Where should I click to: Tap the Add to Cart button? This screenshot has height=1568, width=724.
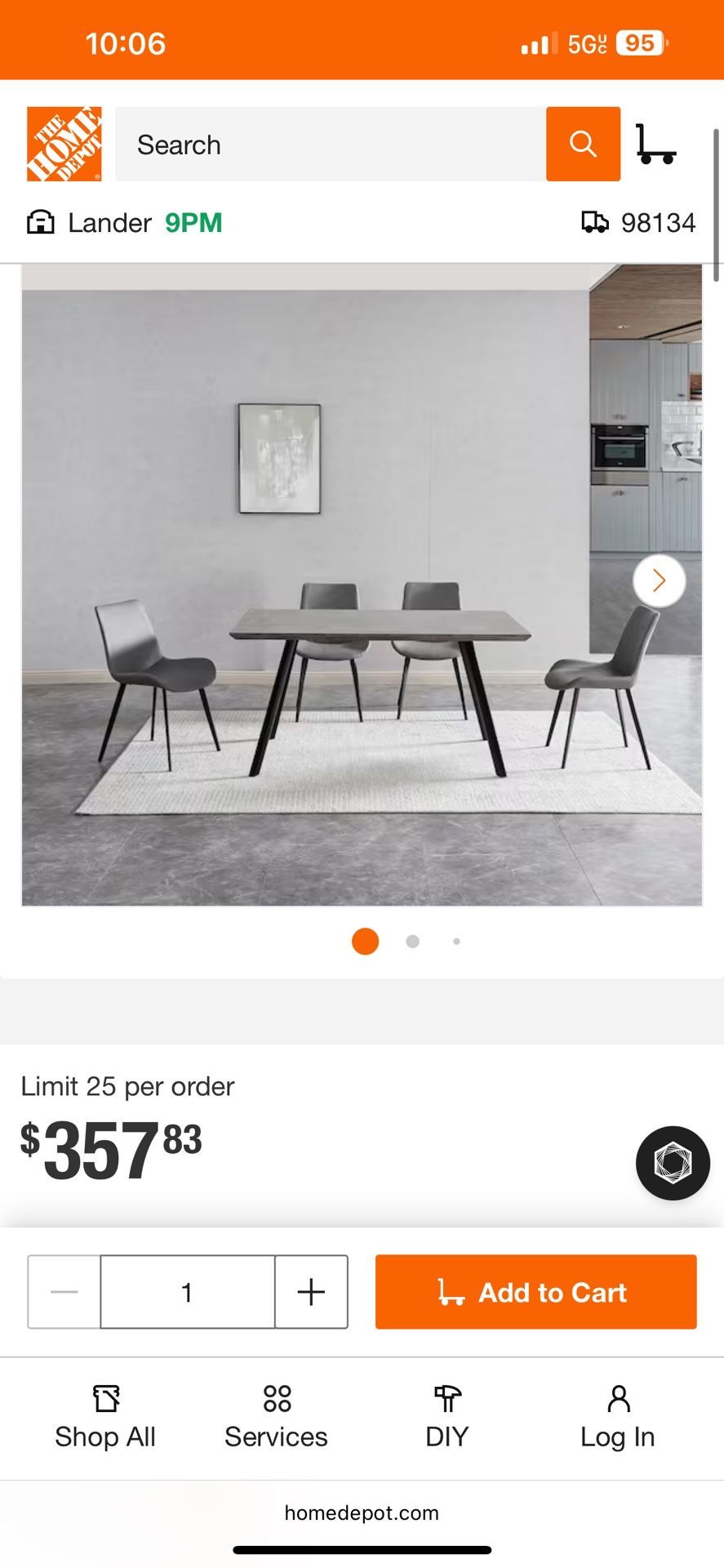point(535,1292)
